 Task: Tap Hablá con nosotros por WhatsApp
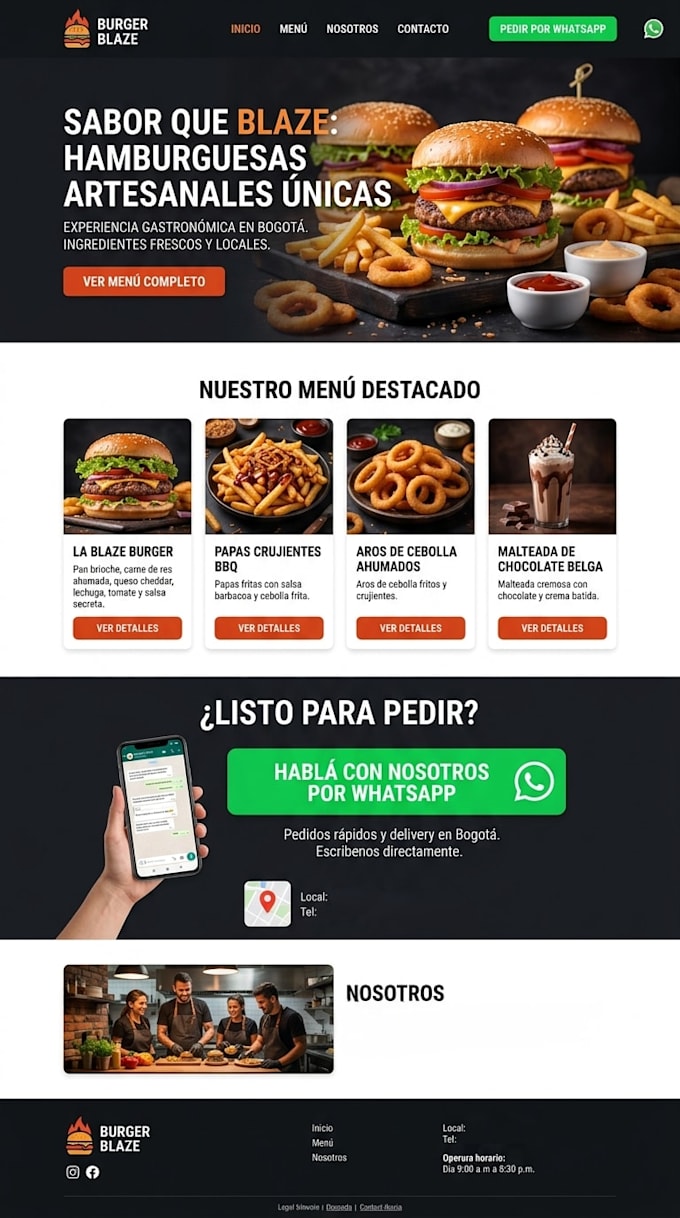(x=396, y=782)
